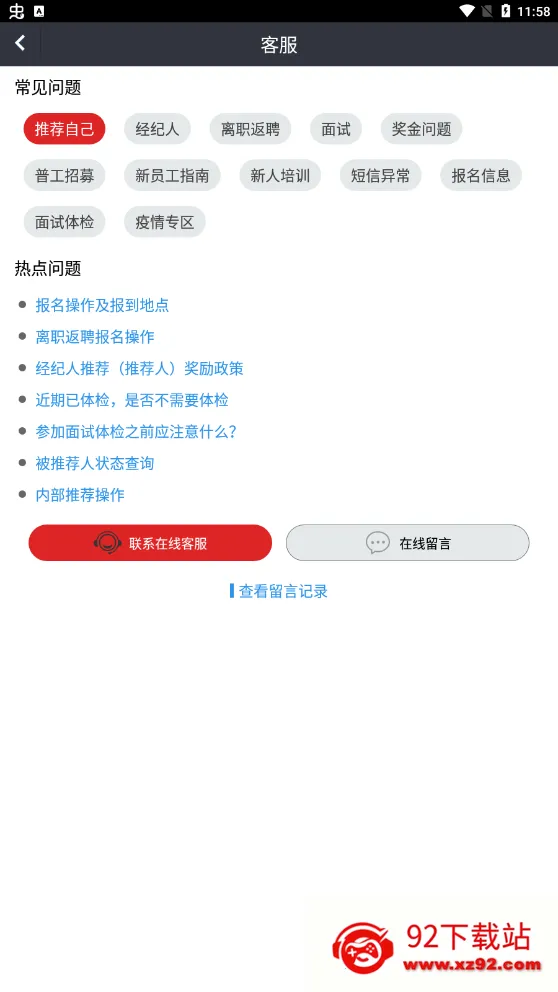Contact online service via 联系在线客服
The width and height of the screenshot is (558, 992).
[150, 543]
